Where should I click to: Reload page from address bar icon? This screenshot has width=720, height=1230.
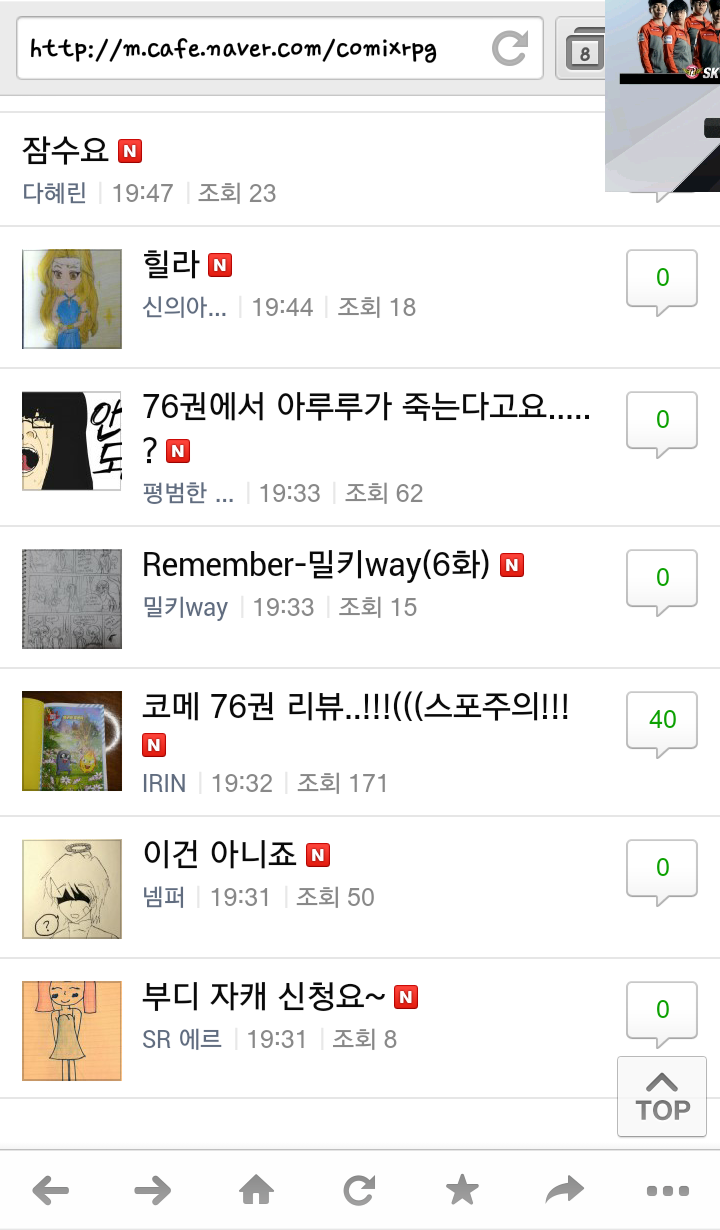pos(510,49)
